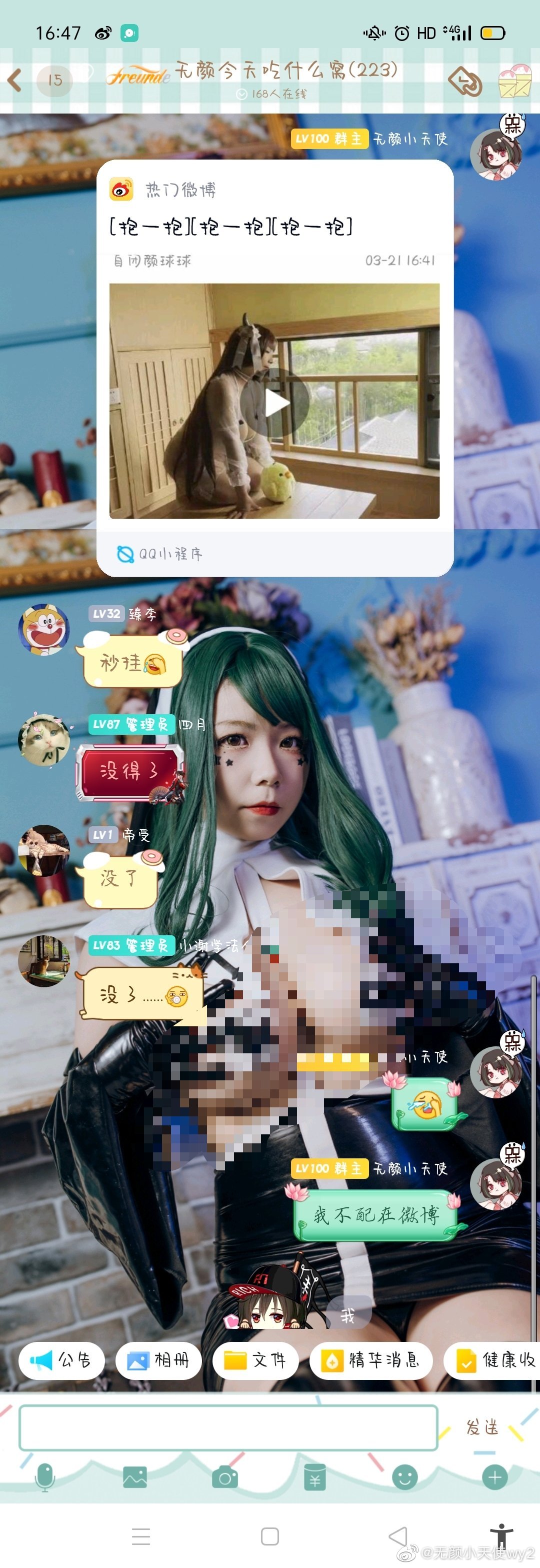Open the group 文件 files

click(255, 1360)
